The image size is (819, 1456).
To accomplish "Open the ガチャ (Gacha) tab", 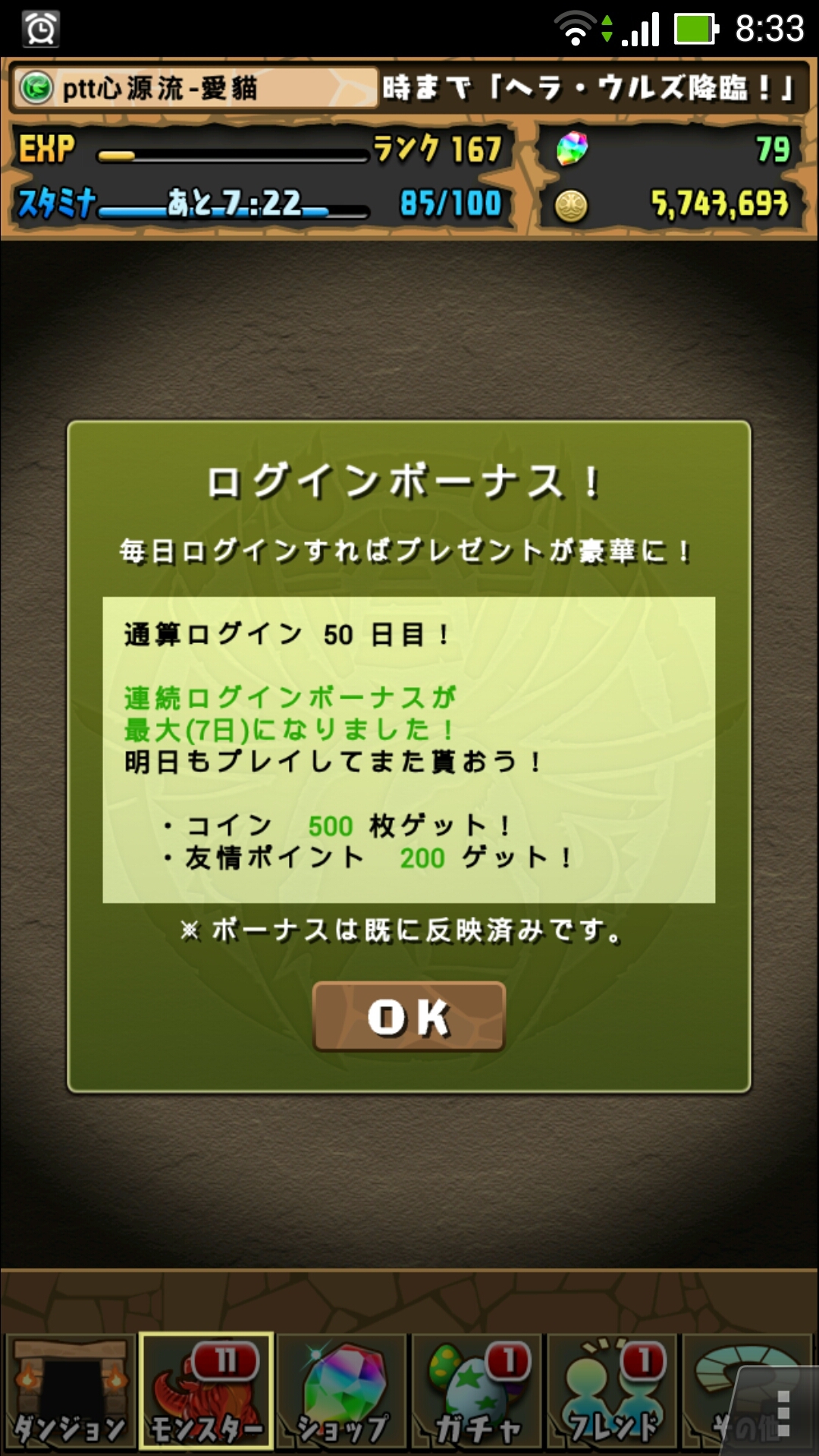I will [478, 1392].
